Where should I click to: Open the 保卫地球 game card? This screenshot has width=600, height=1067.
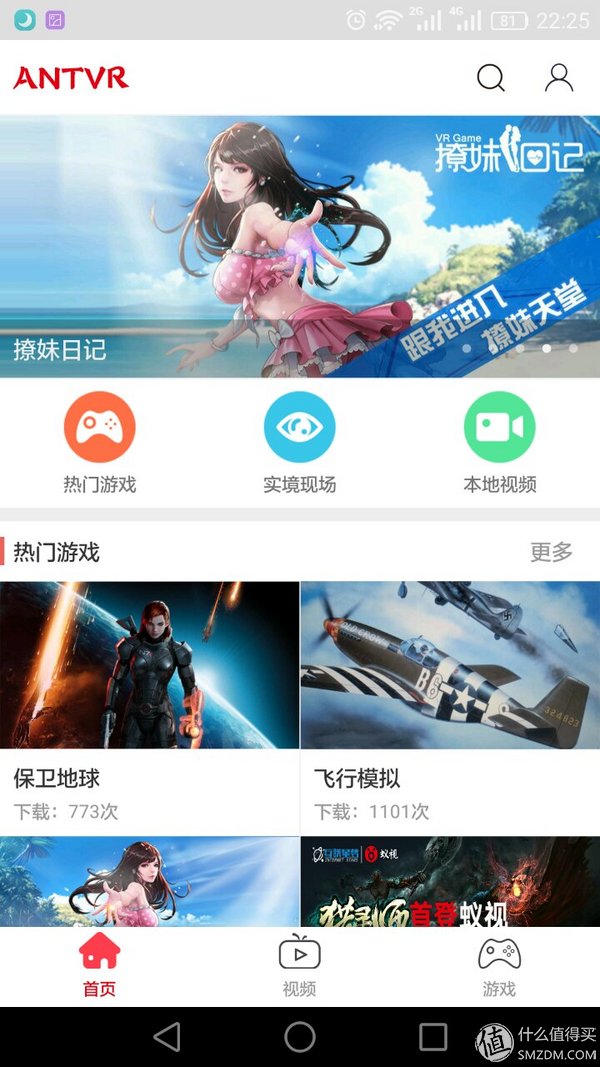pos(150,708)
